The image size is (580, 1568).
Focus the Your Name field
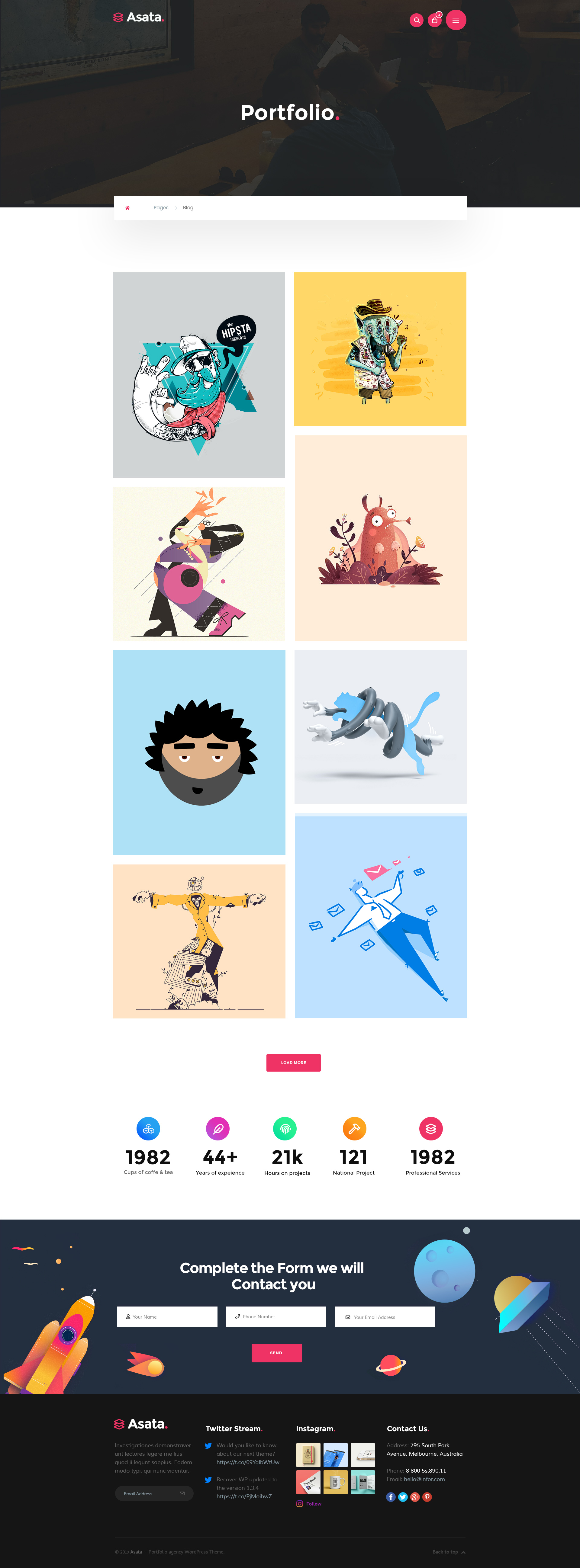pos(168,1316)
